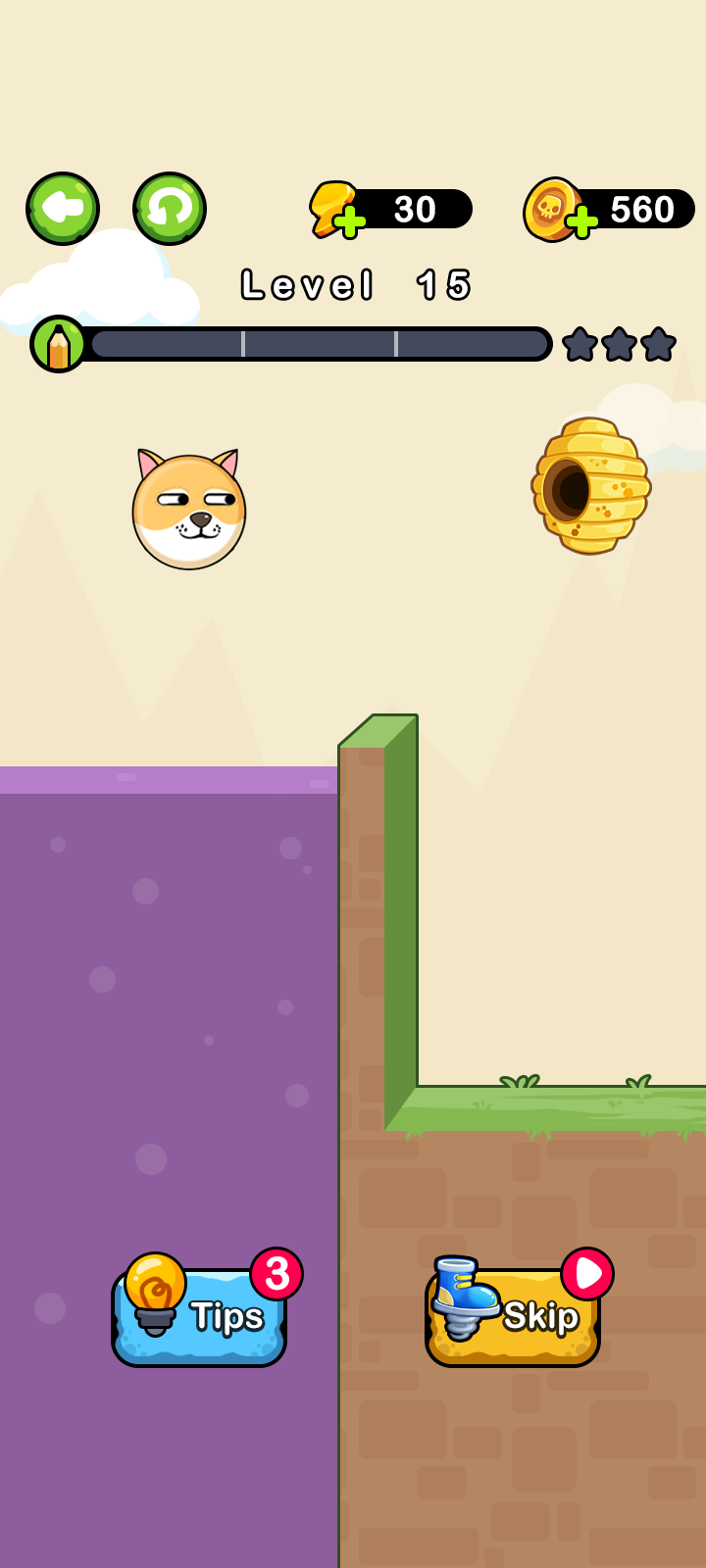
Task: Add more energy bolts
Action: point(348,222)
